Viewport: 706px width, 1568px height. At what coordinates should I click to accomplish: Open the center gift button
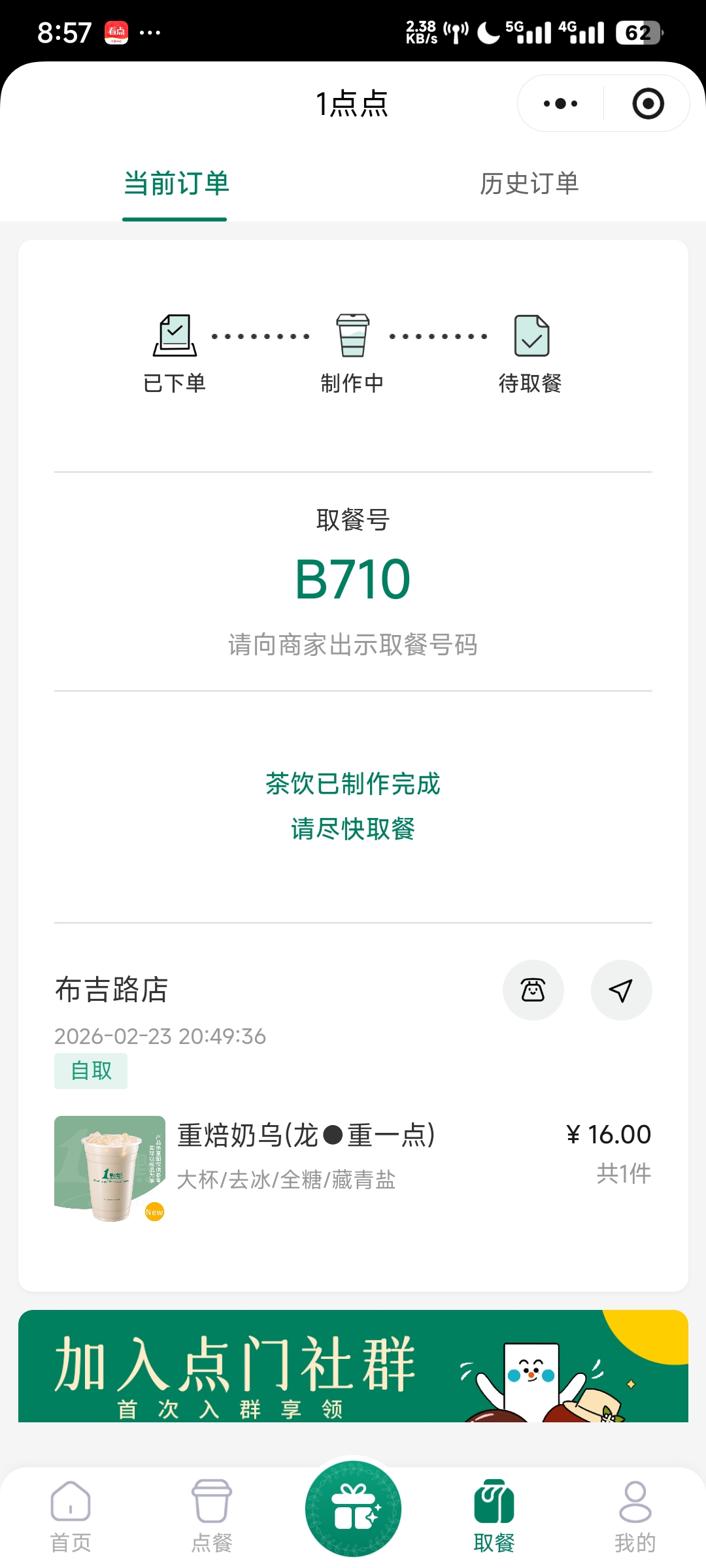pyautogui.click(x=353, y=1508)
